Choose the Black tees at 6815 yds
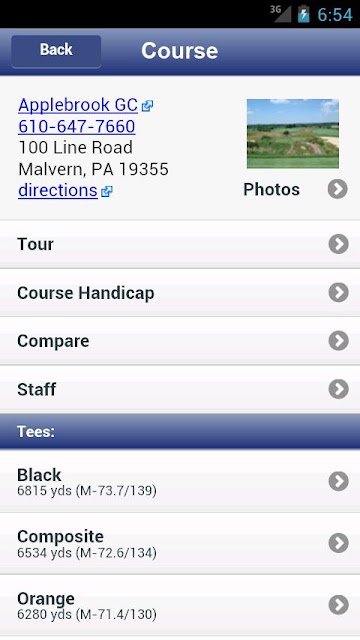 click(180, 481)
